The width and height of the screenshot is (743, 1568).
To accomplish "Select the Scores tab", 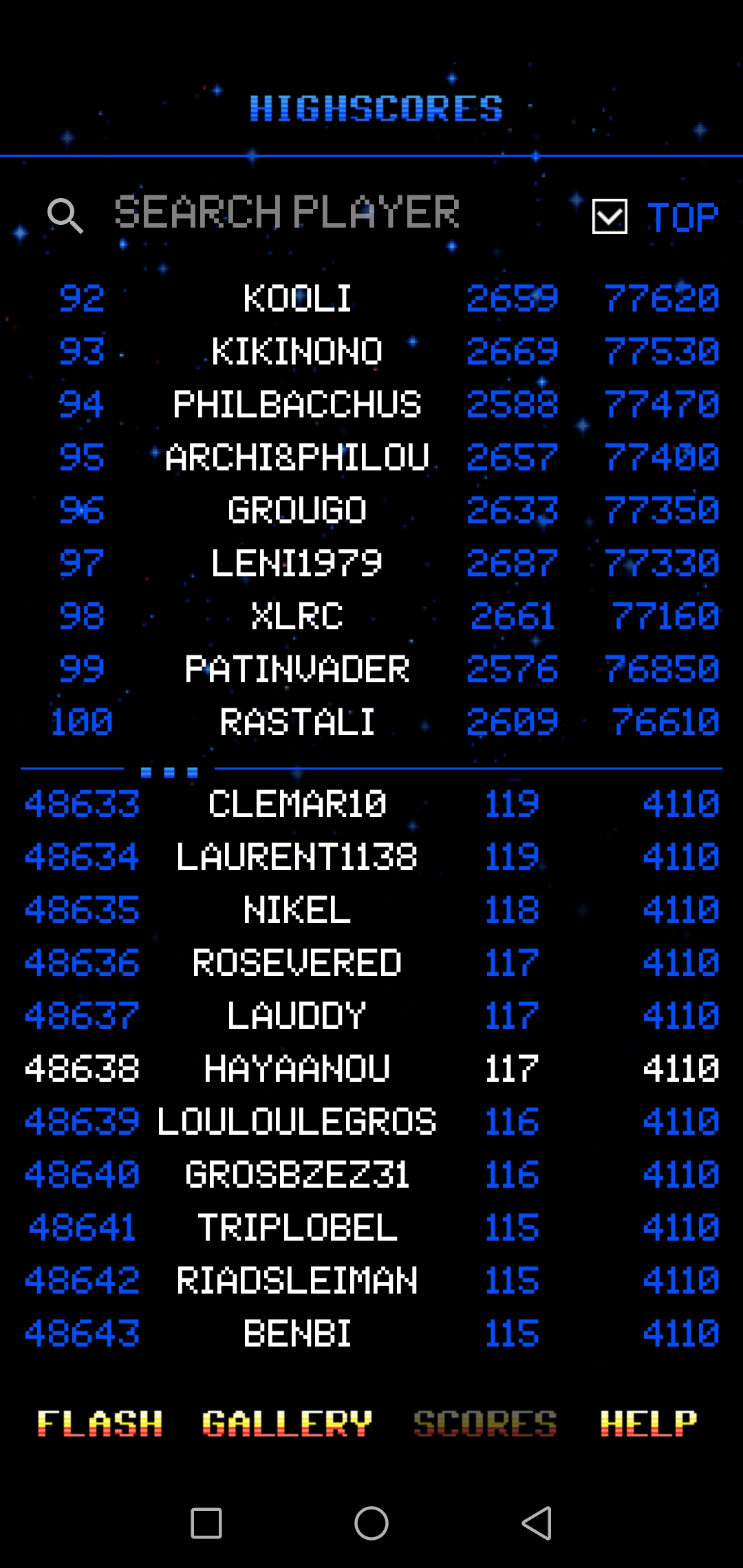I will [x=485, y=1423].
